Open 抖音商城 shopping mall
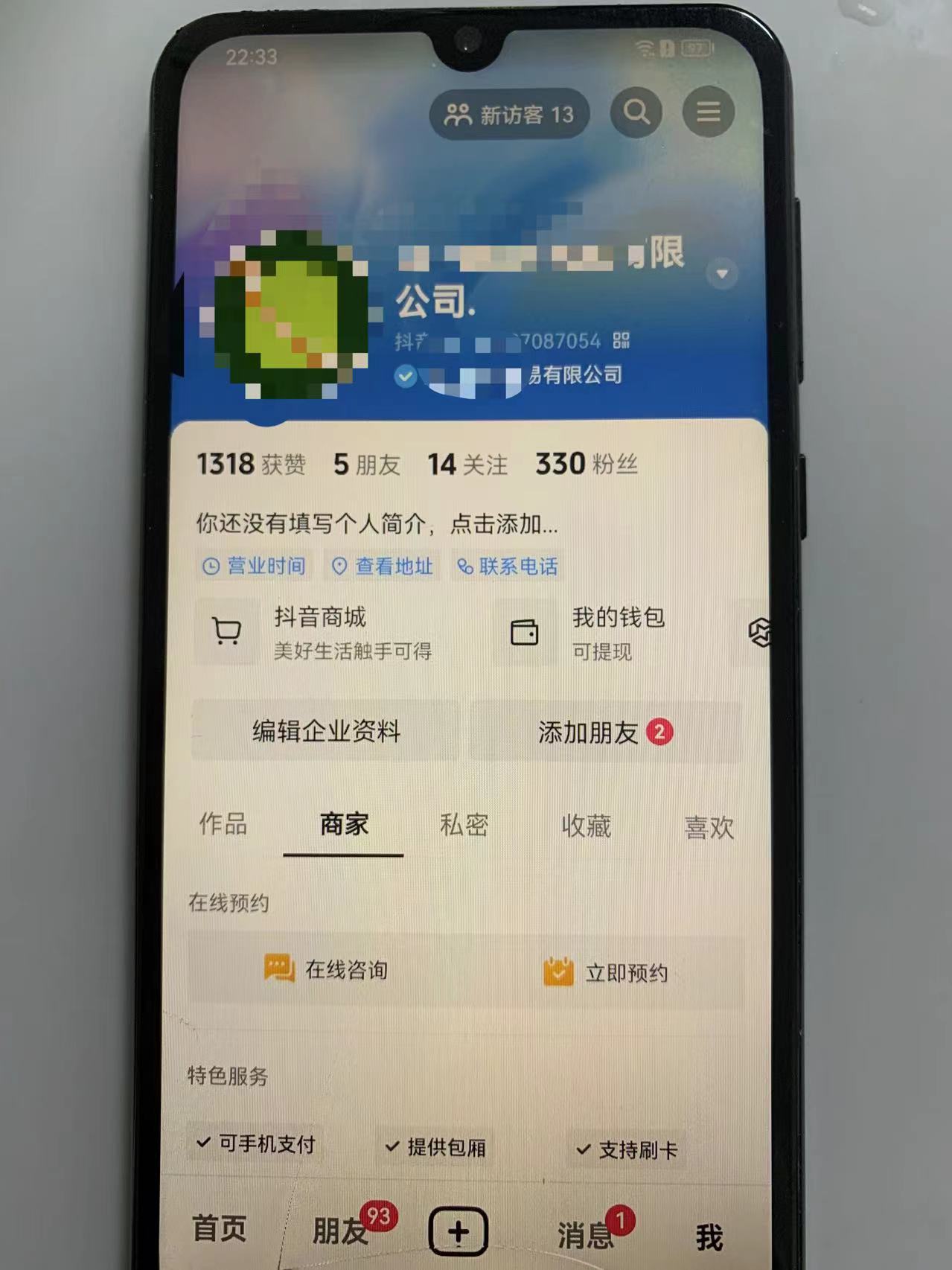Image resolution: width=952 pixels, height=1270 pixels. point(320,632)
